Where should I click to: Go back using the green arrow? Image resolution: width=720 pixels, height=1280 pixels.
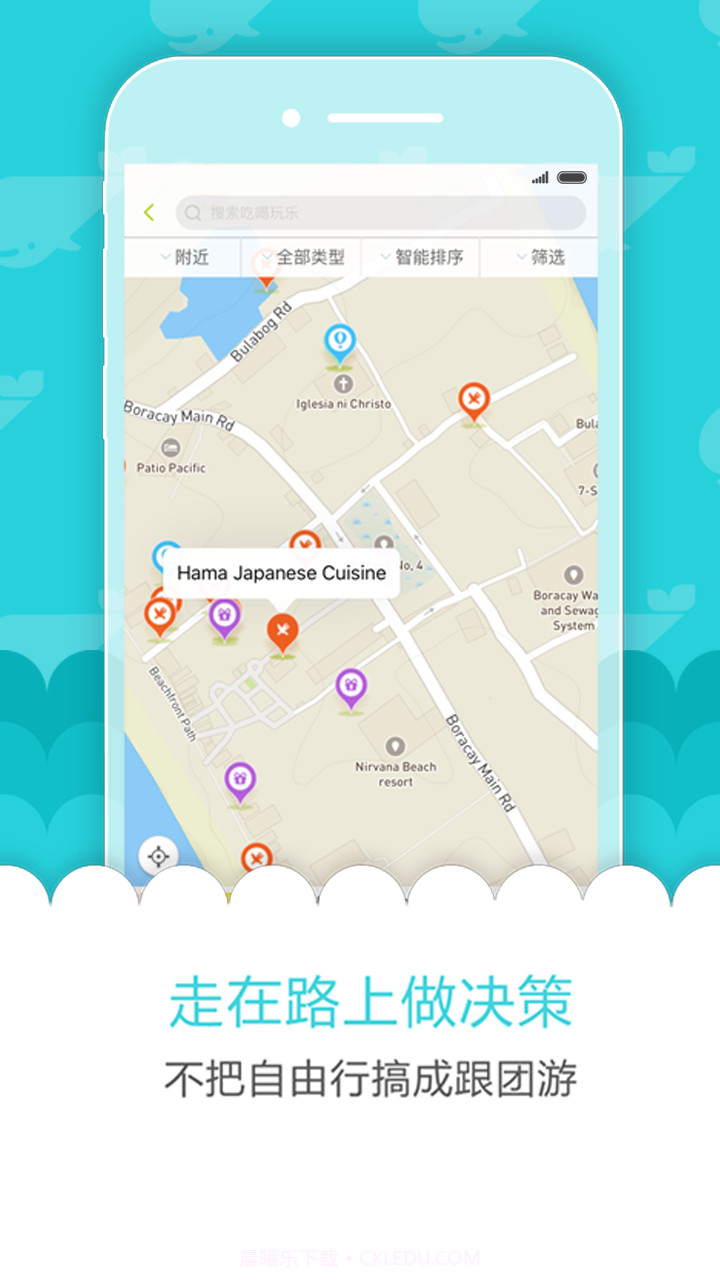148,213
